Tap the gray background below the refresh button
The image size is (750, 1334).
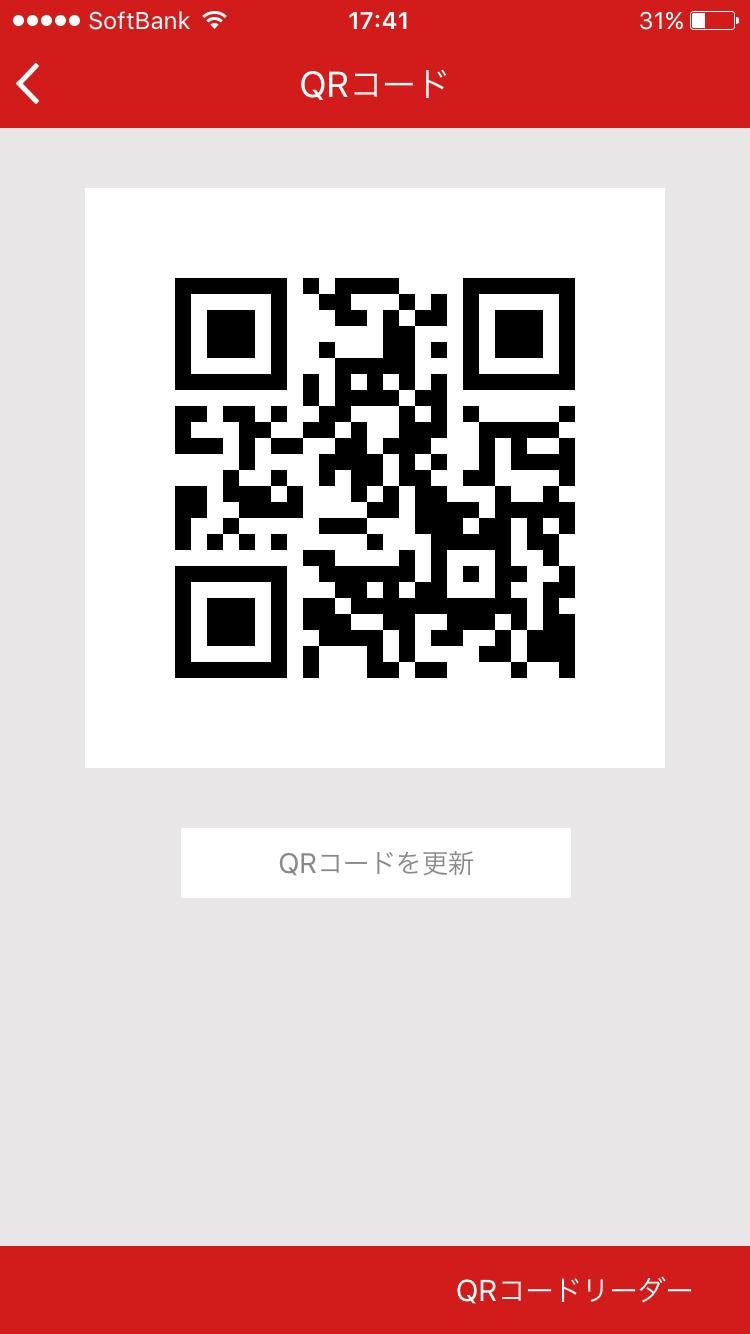click(375, 1050)
